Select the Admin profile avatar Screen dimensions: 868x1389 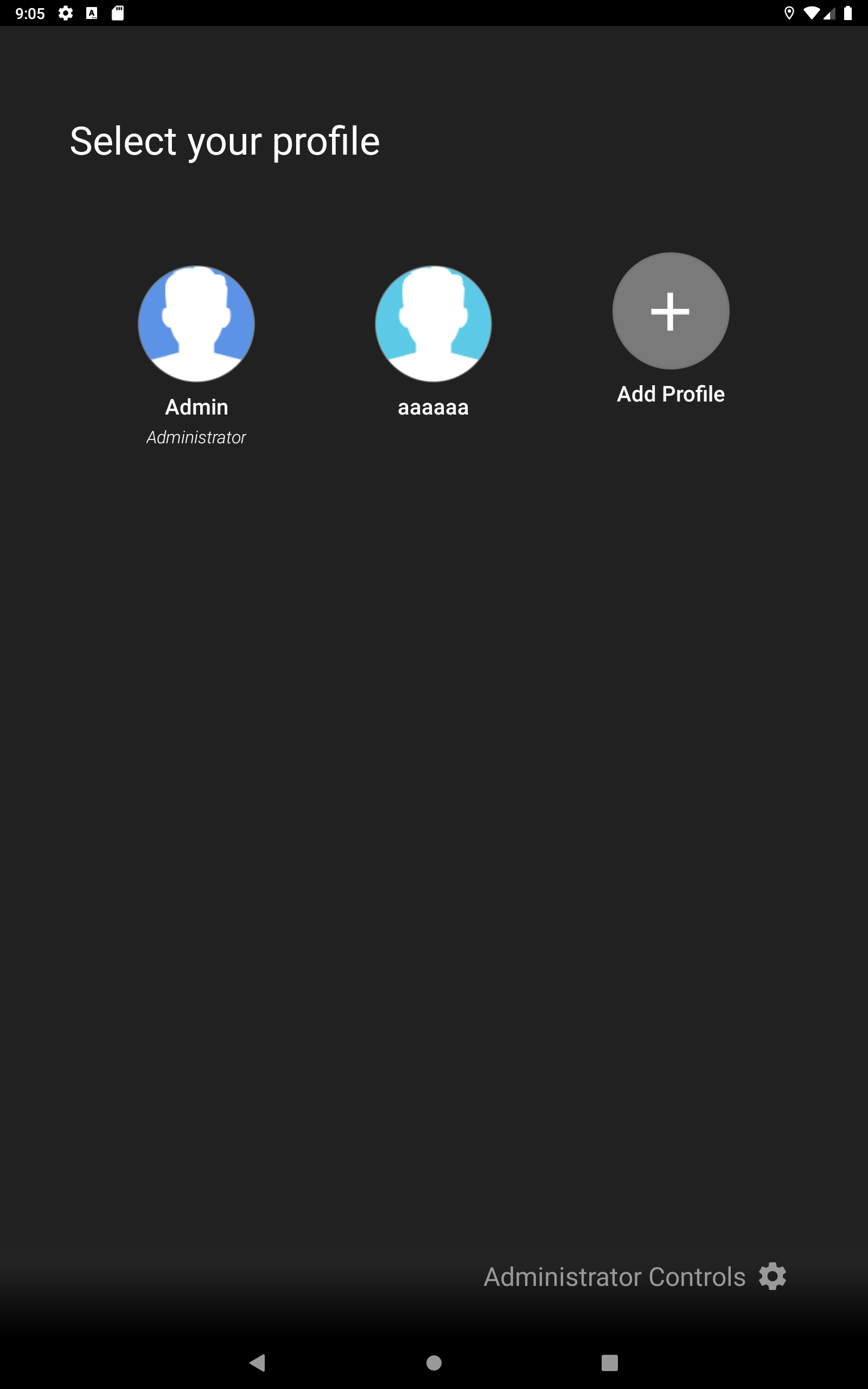(x=196, y=323)
